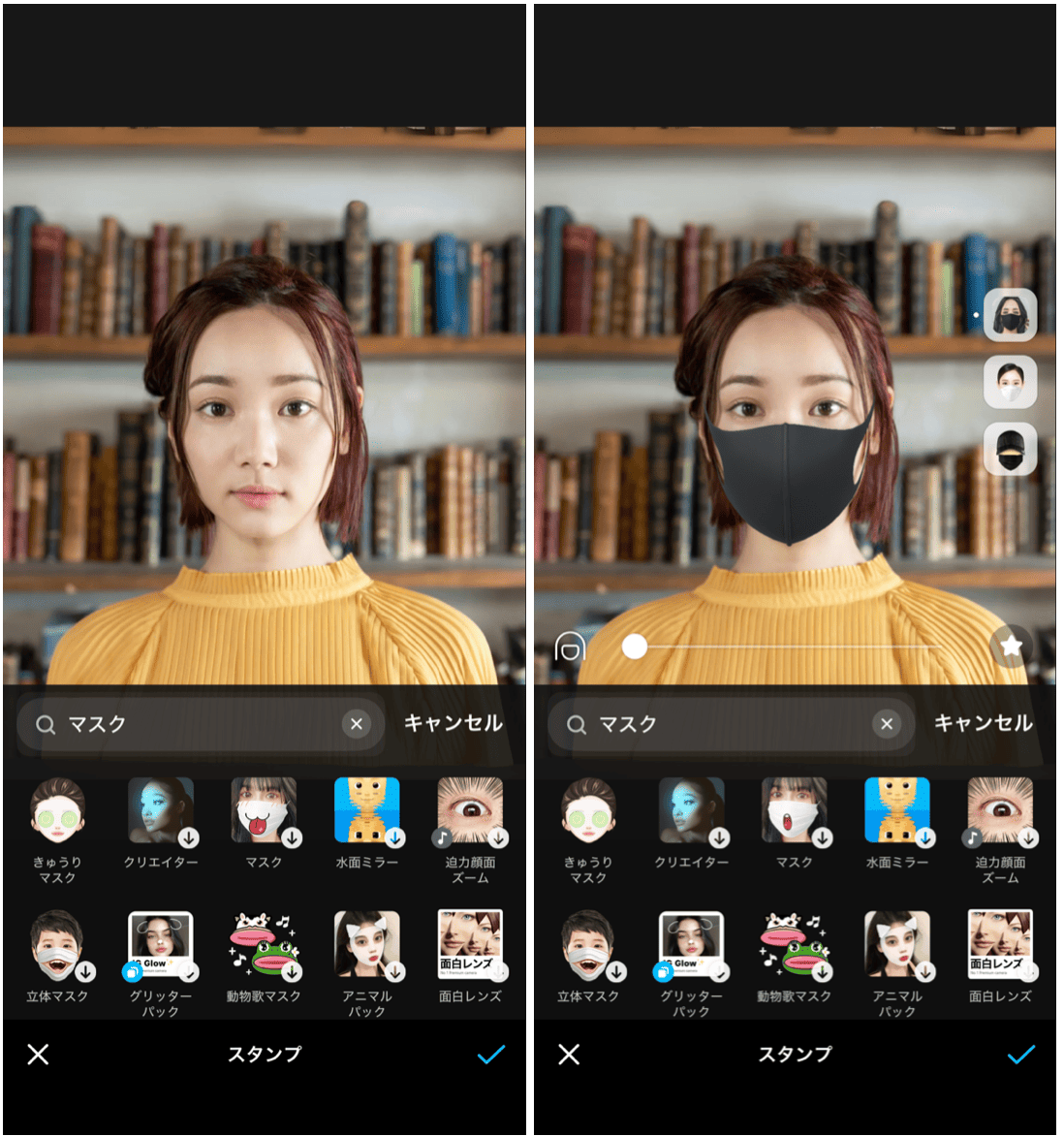
Task: Tap the effect intensity slider handle
Action: click(635, 647)
